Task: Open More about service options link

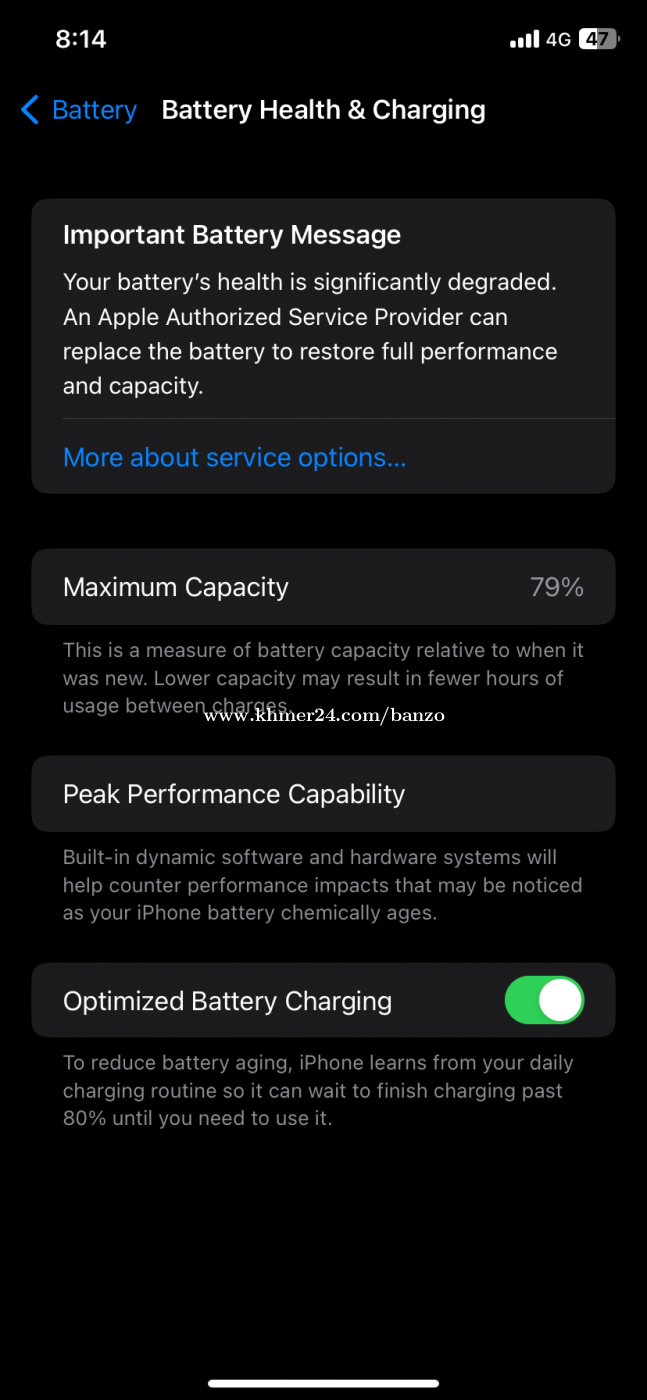Action: [235, 457]
